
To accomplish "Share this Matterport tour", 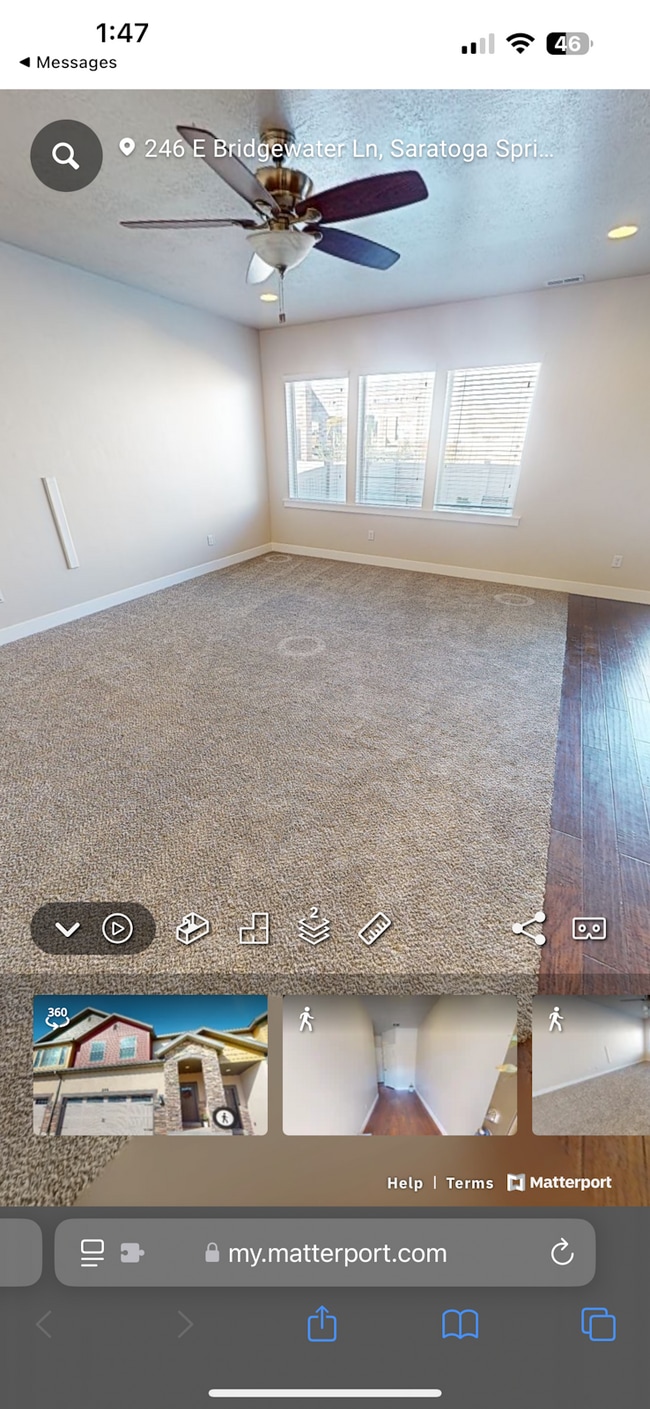I will click(528, 928).
